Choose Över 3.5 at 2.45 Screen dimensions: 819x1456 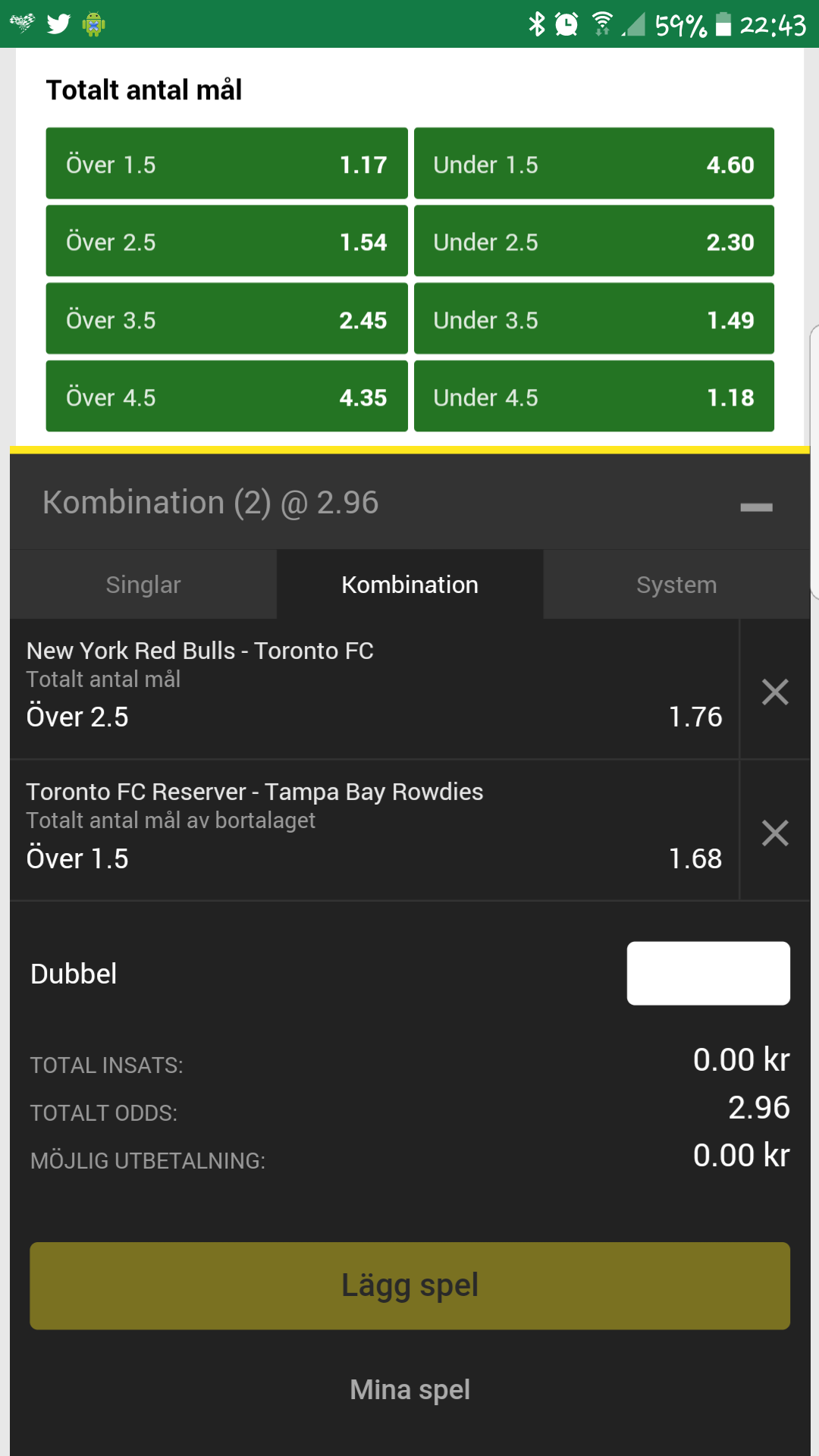(x=227, y=319)
